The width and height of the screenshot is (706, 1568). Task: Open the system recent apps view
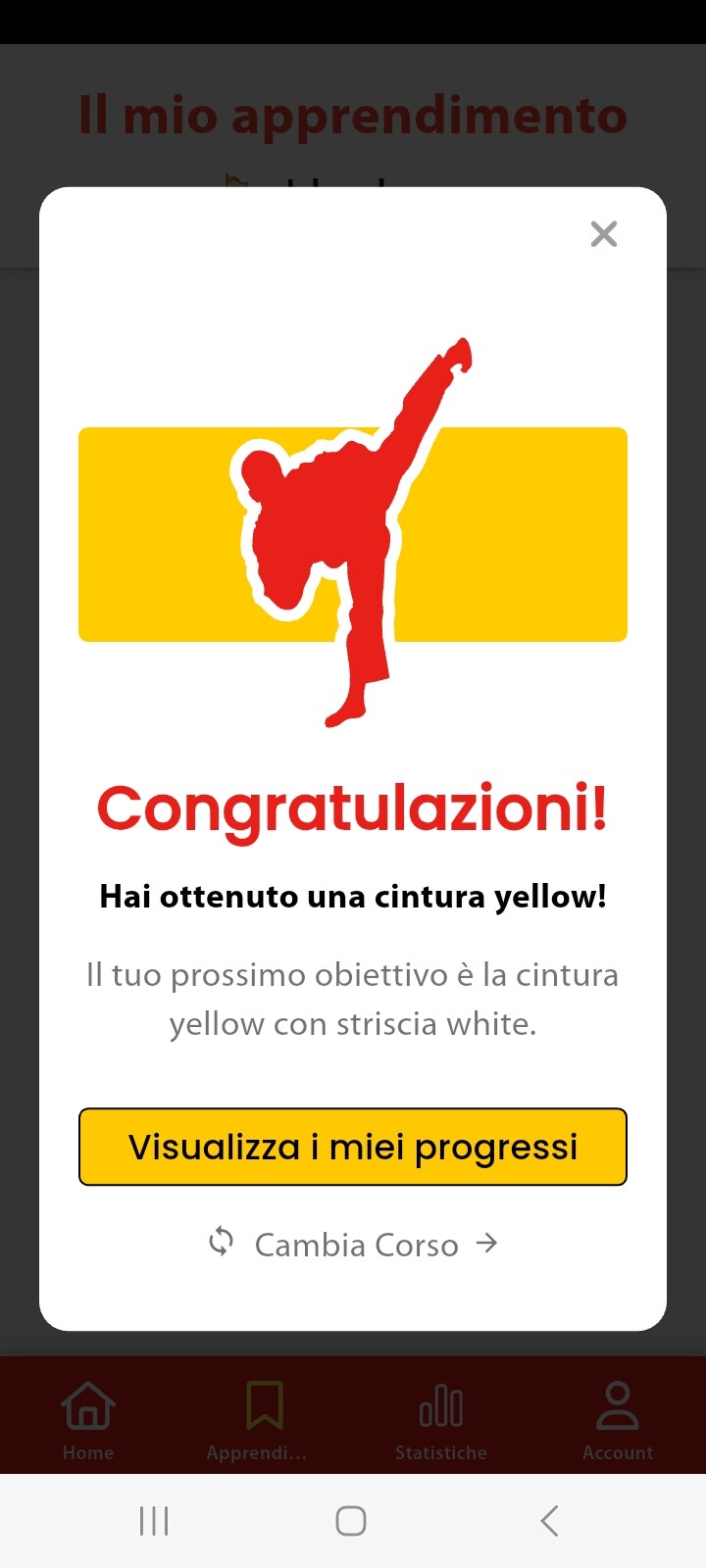pyautogui.click(x=154, y=1521)
